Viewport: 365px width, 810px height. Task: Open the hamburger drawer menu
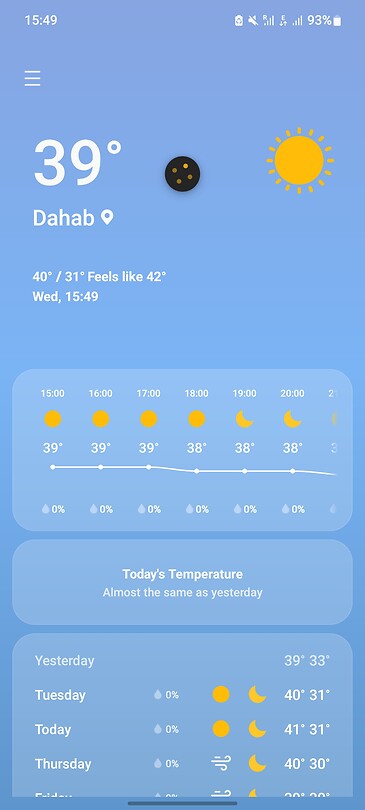pyautogui.click(x=32, y=79)
